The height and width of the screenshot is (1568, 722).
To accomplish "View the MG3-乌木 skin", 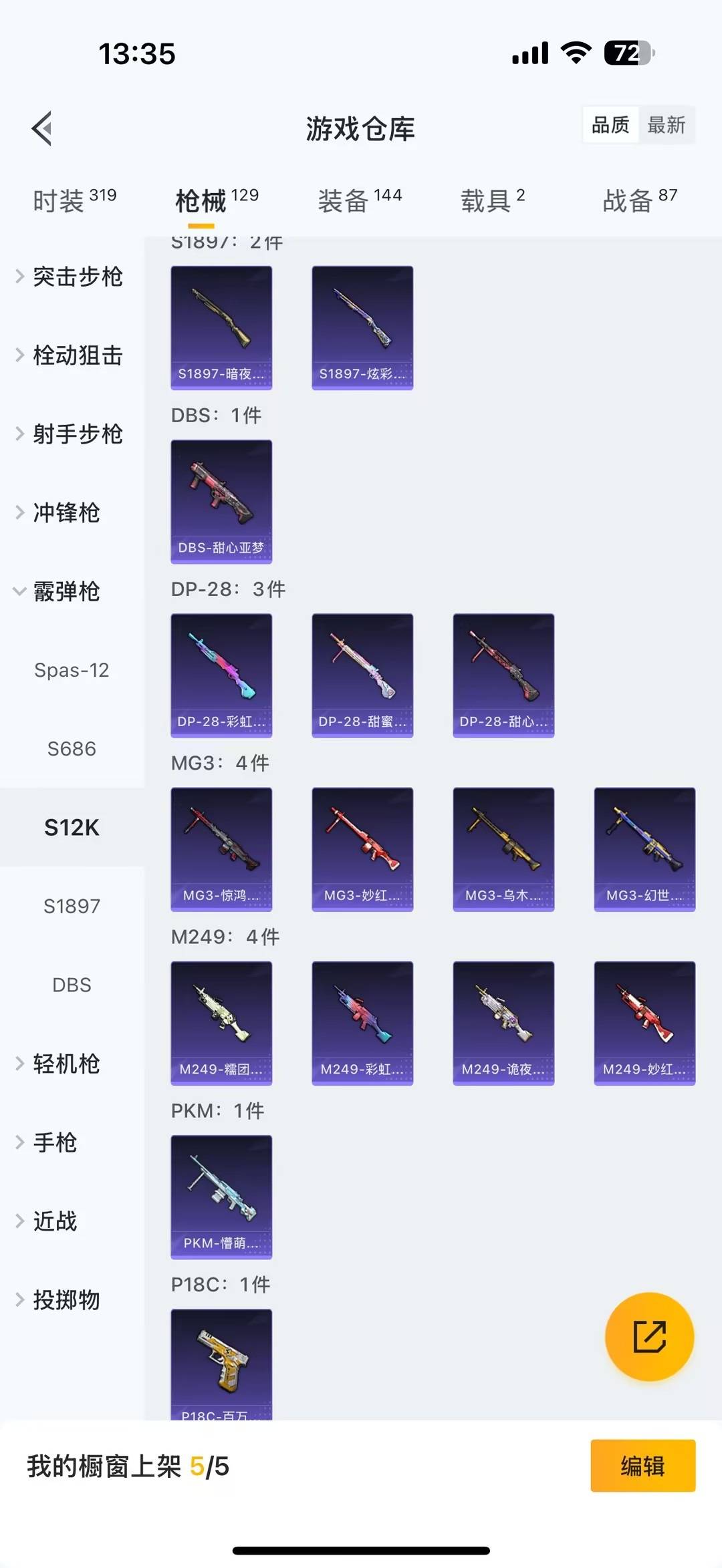I will coord(503,849).
